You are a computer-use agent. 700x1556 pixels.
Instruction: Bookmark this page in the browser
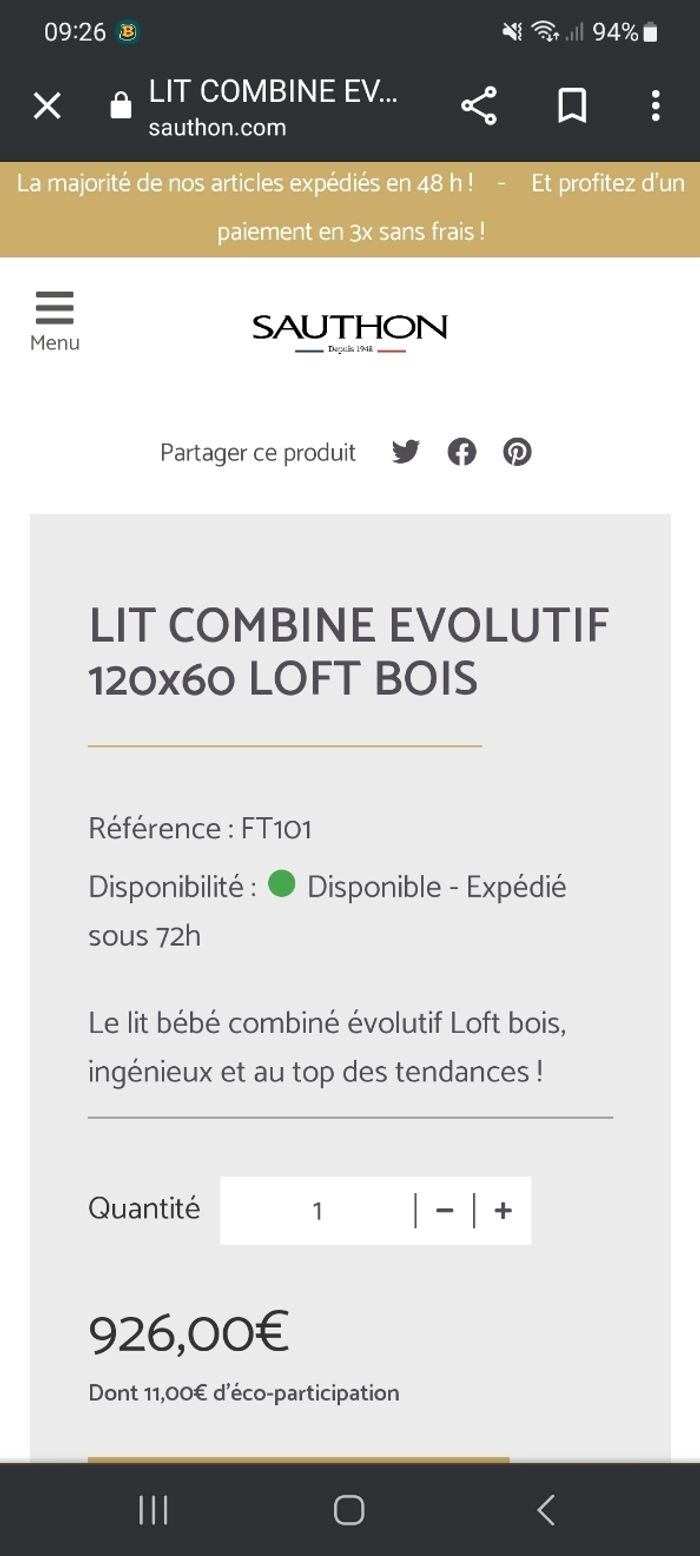click(x=572, y=105)
